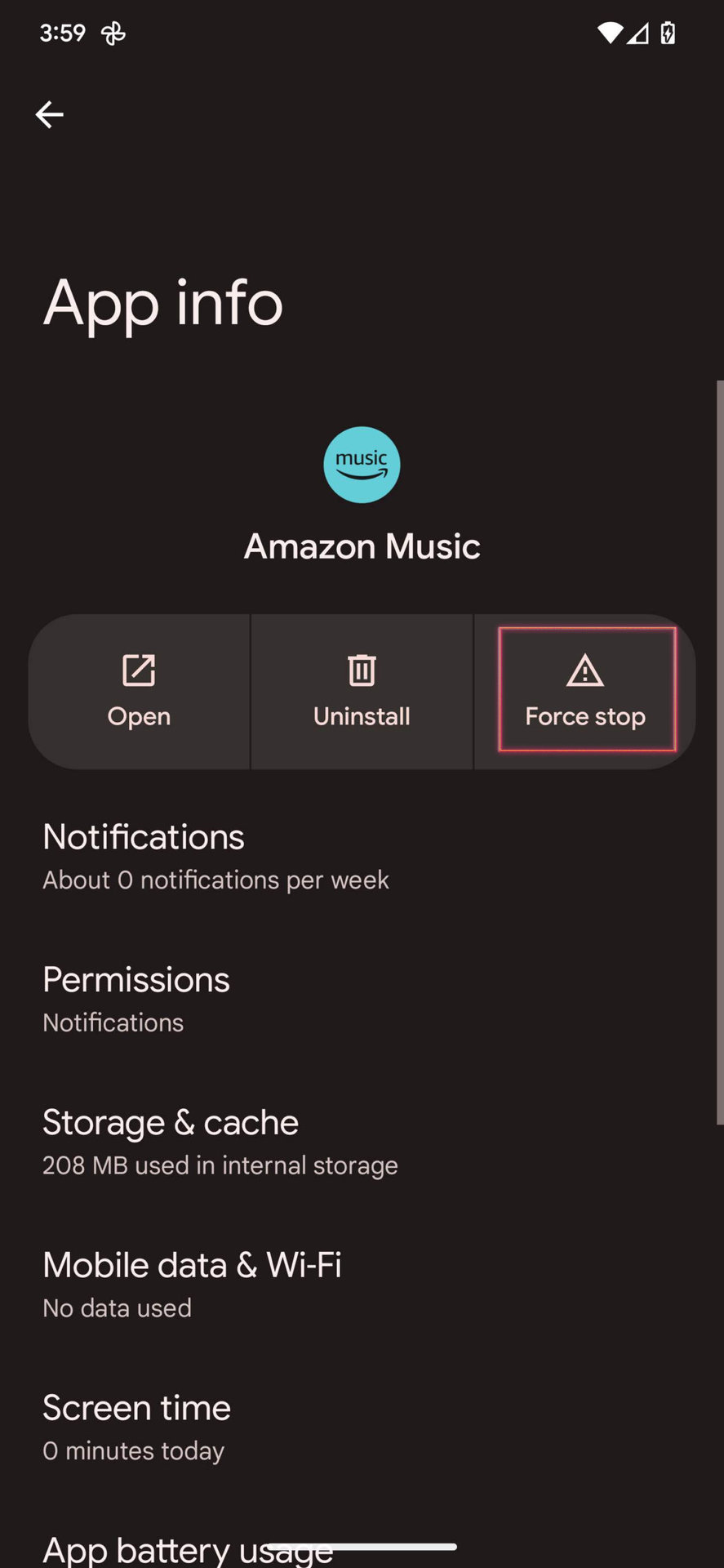Screen dimensions: 724x1568
Task: View app Permissions
Action: click(x=136, y=998)
